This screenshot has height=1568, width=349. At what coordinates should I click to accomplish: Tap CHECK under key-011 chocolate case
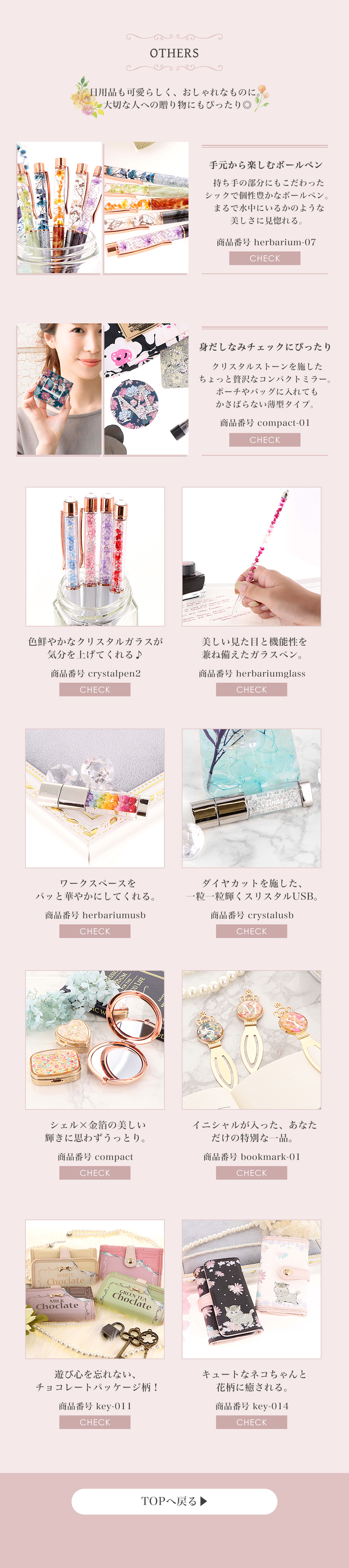point(95,1422)
